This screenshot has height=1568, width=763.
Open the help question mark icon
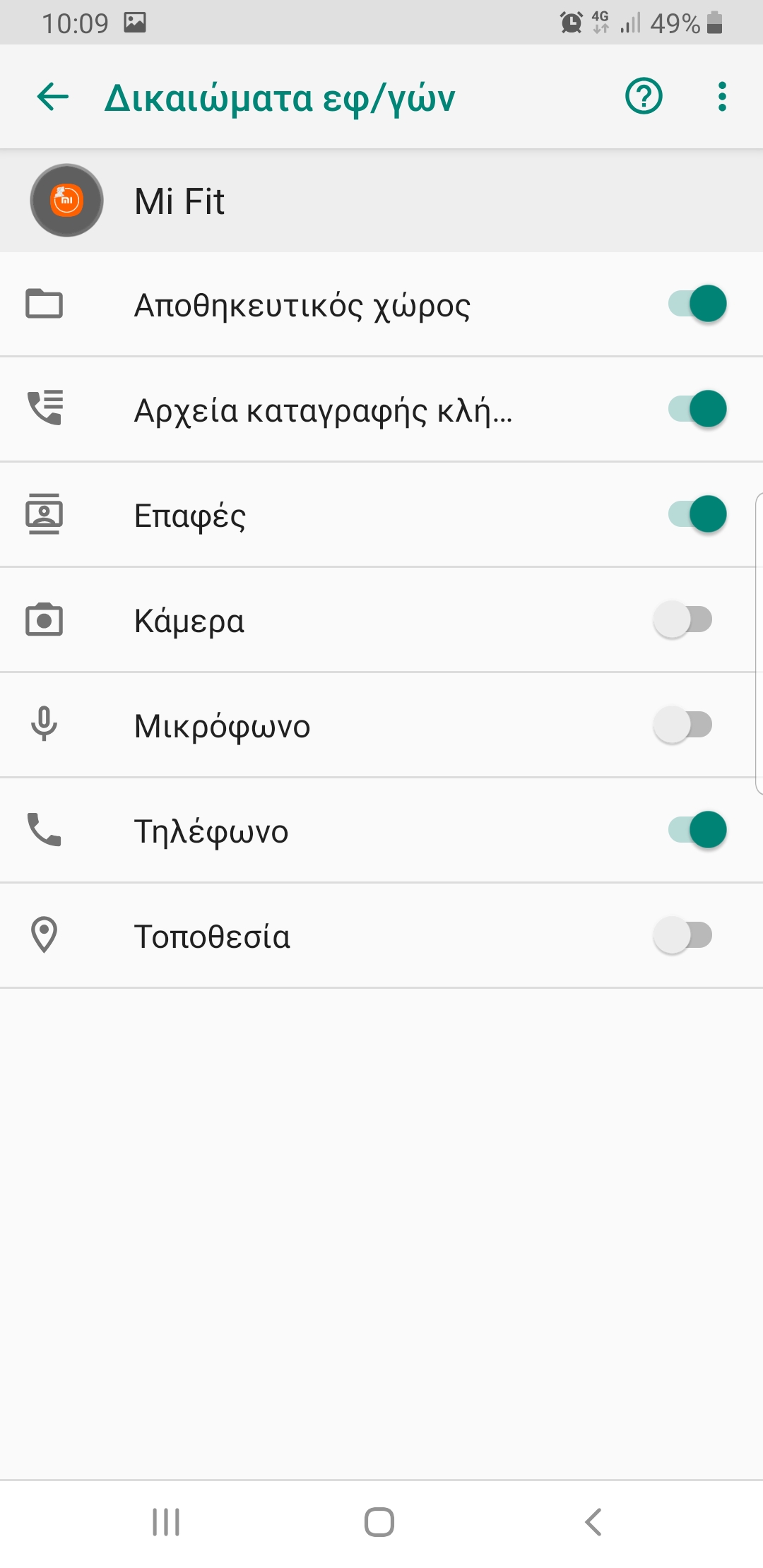pos(644,97)
